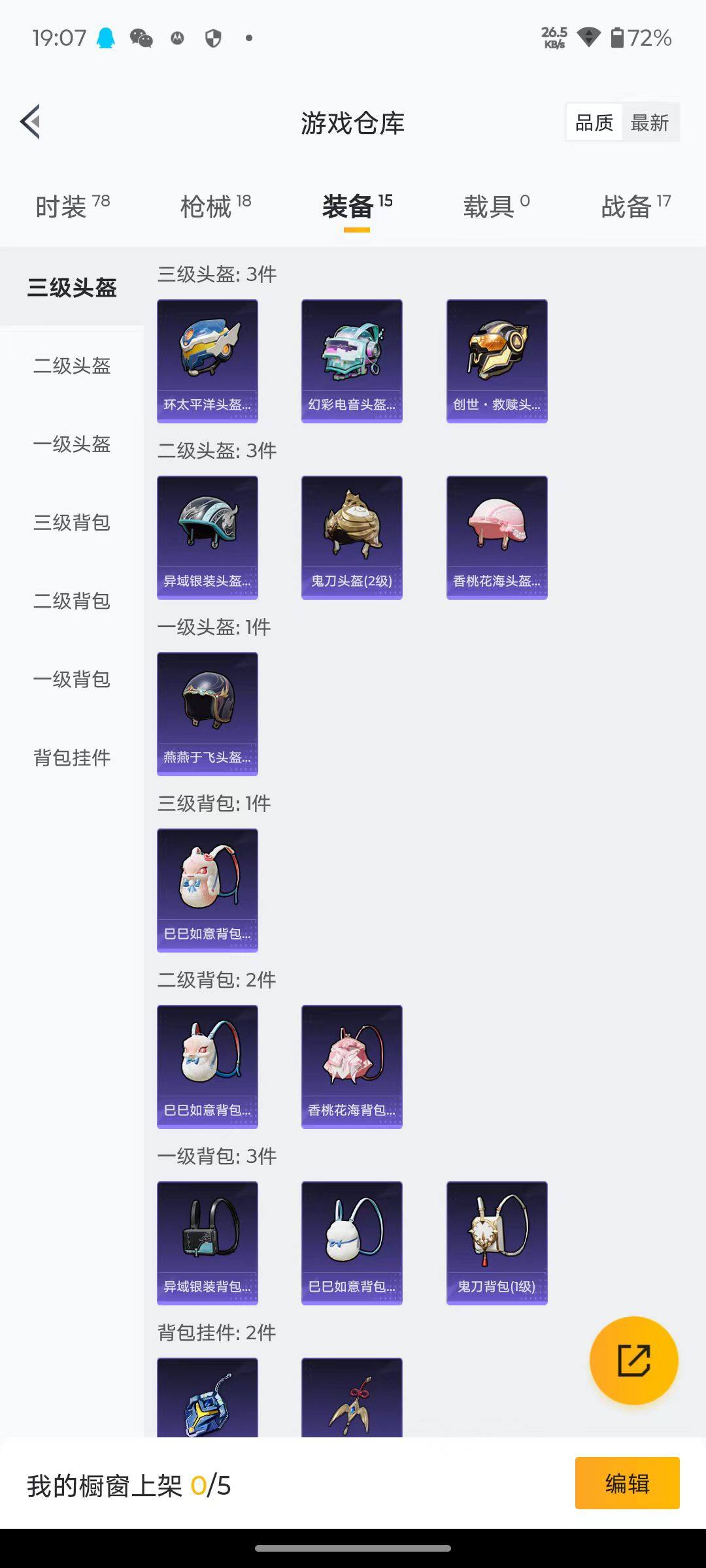Jump to 二级头盔 in sidebar
Viewport: 706px width, 1568px height.
coord(72,366)
